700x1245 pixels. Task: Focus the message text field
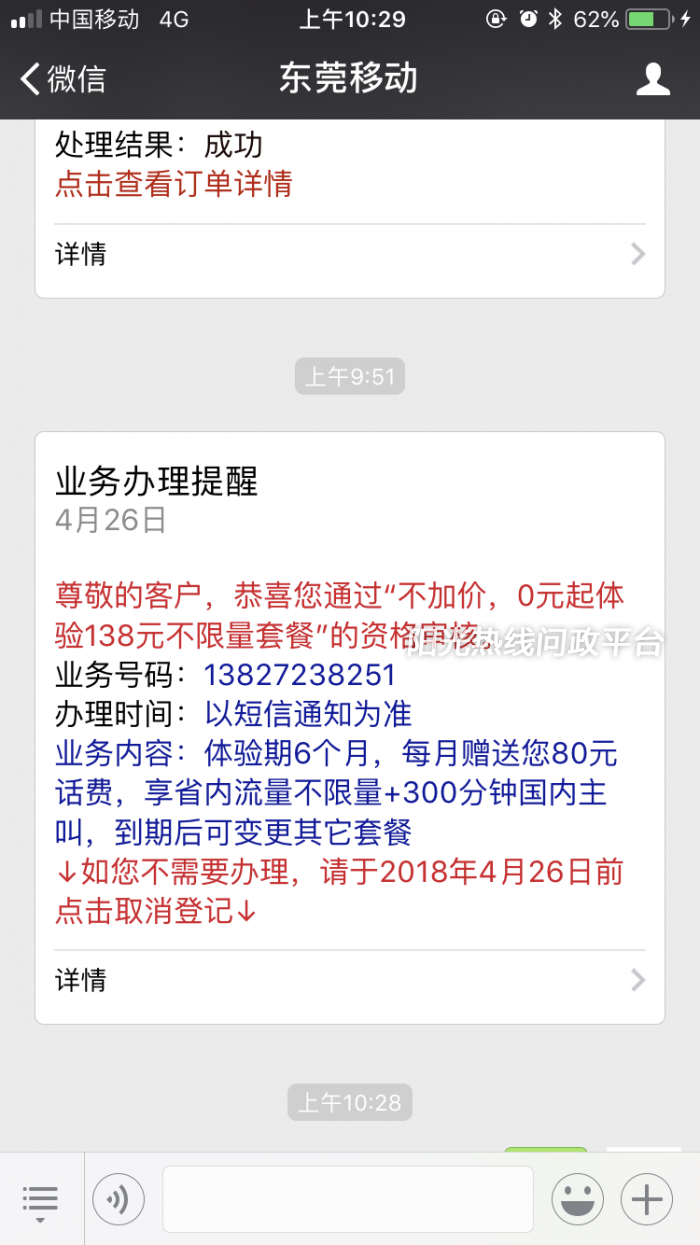(348, 1199)
